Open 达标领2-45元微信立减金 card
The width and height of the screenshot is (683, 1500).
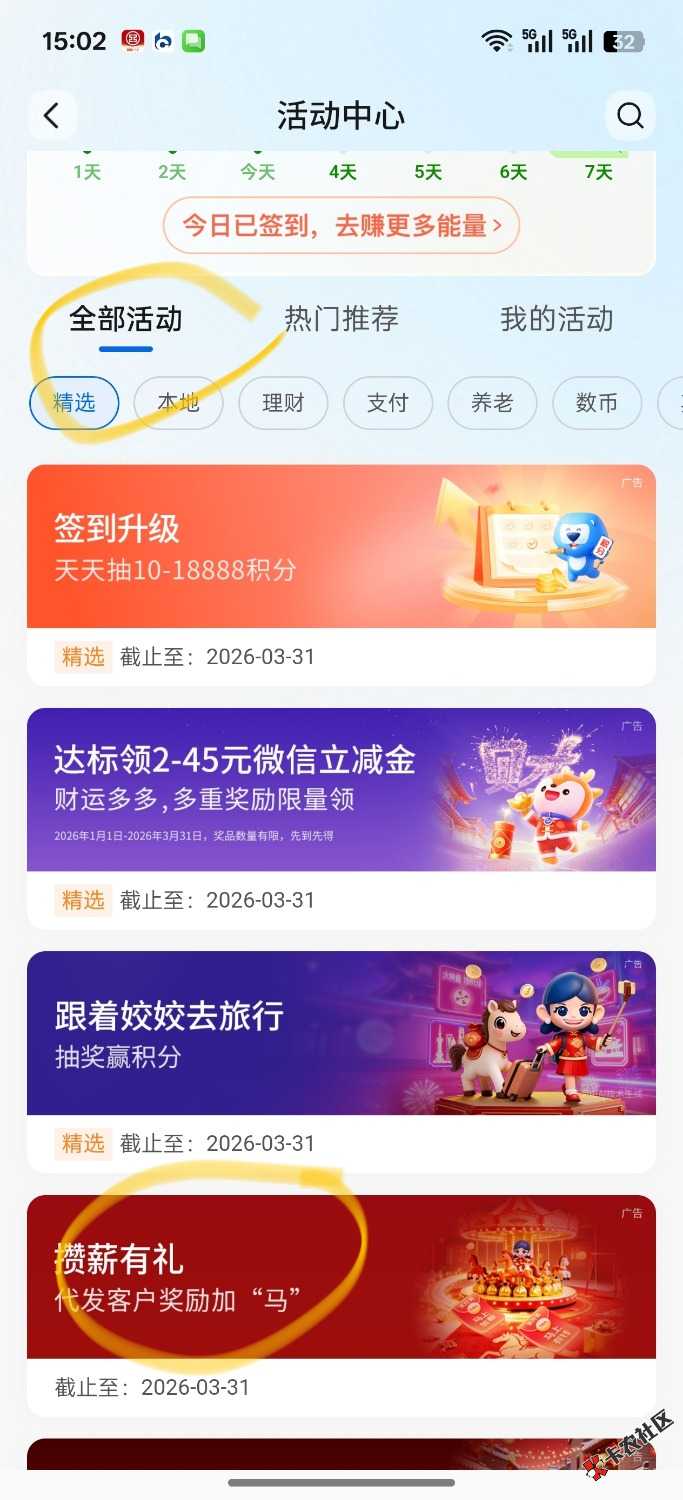point(341,790)
